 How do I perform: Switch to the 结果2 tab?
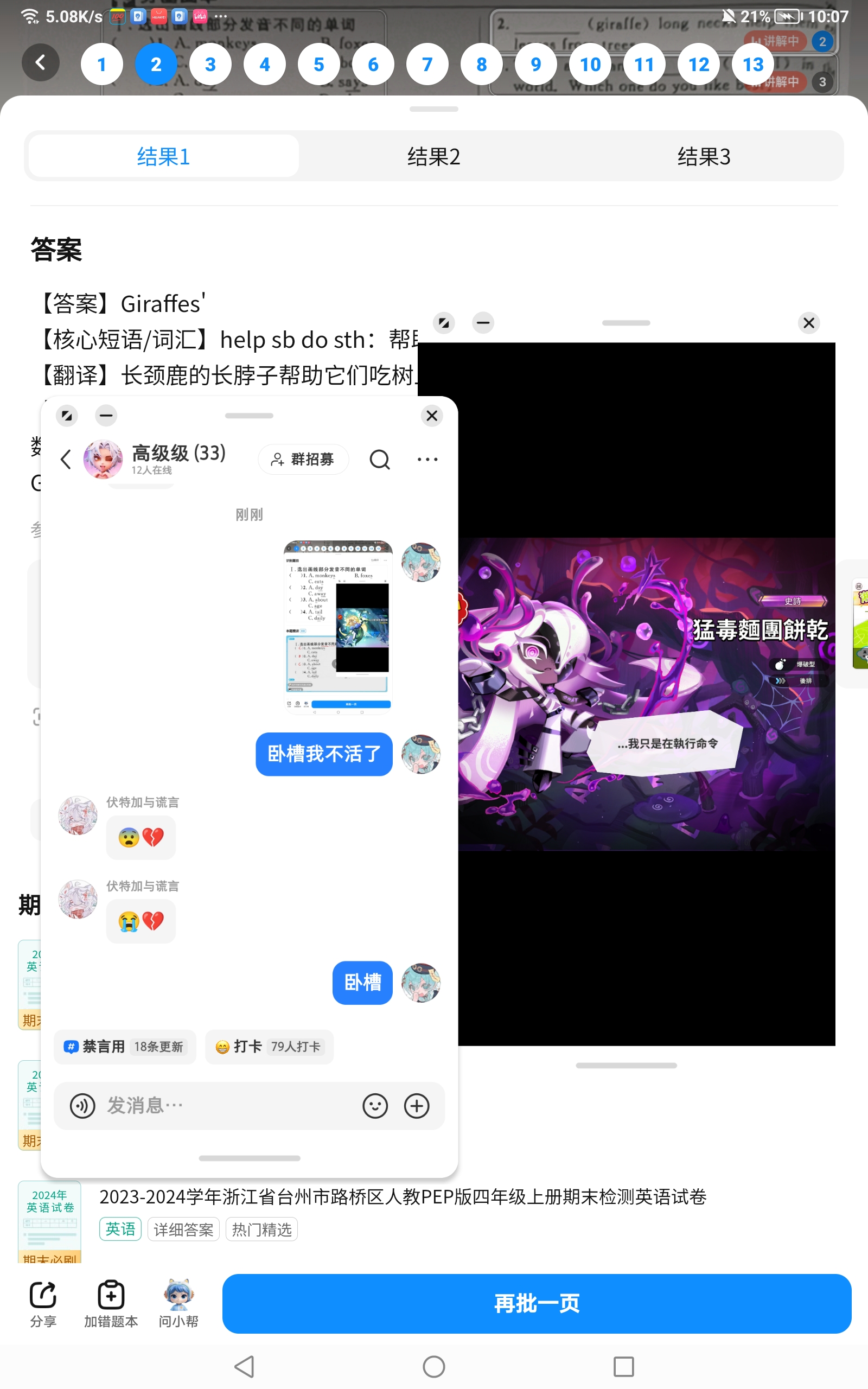click(x=433, y=157)
